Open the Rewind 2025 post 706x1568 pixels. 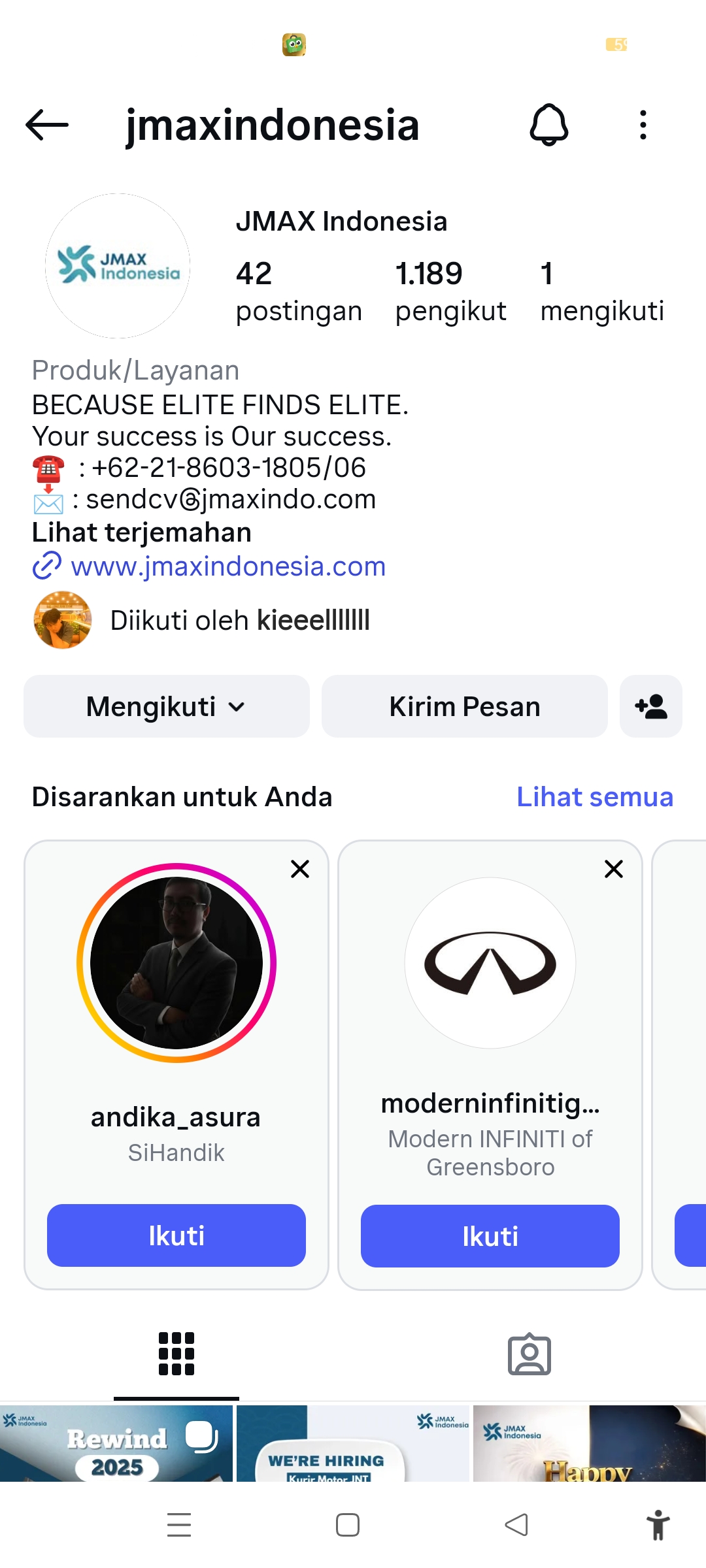tap(116, 1444)
